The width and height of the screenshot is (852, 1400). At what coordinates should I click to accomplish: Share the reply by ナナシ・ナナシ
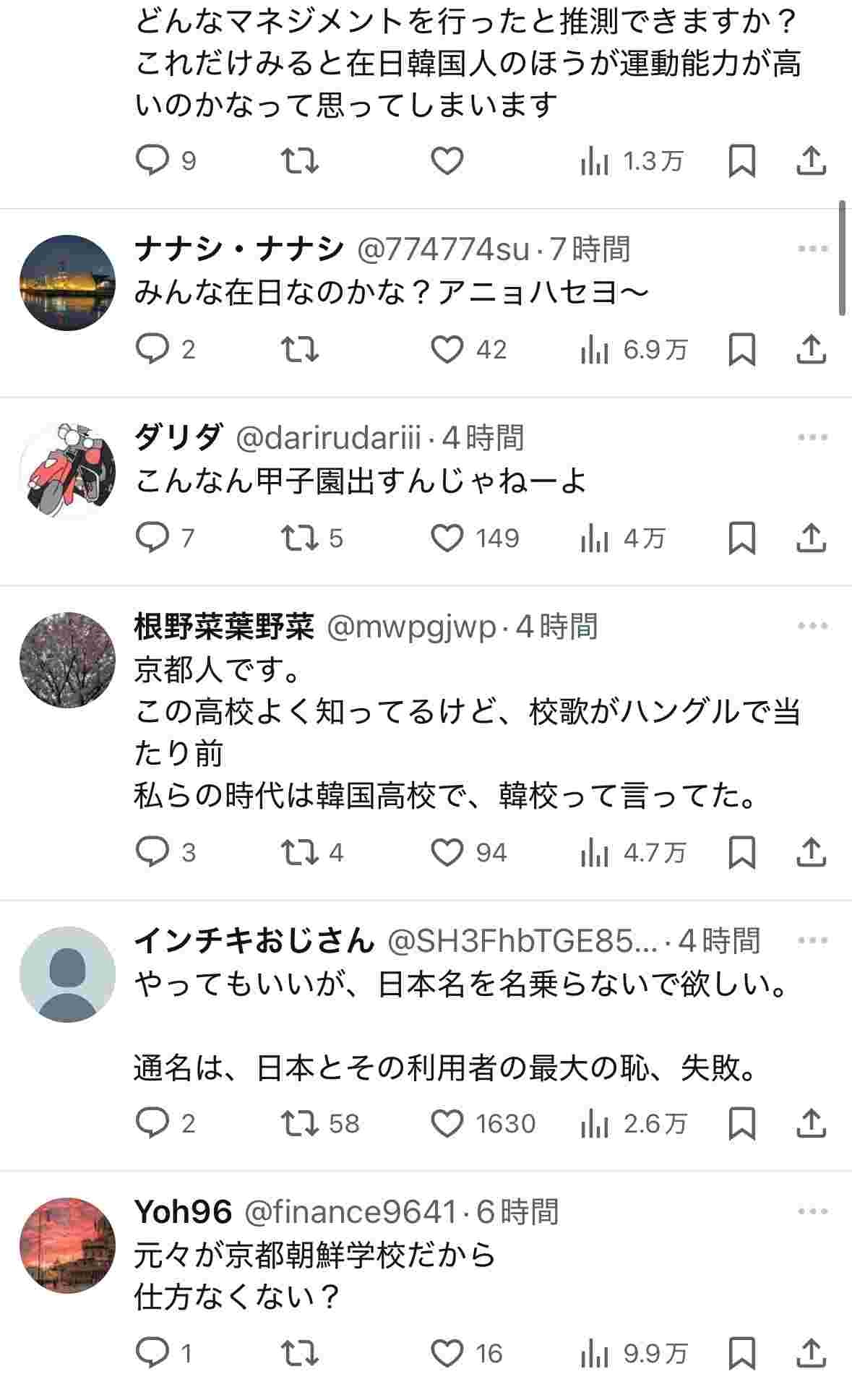click(811, 350)
